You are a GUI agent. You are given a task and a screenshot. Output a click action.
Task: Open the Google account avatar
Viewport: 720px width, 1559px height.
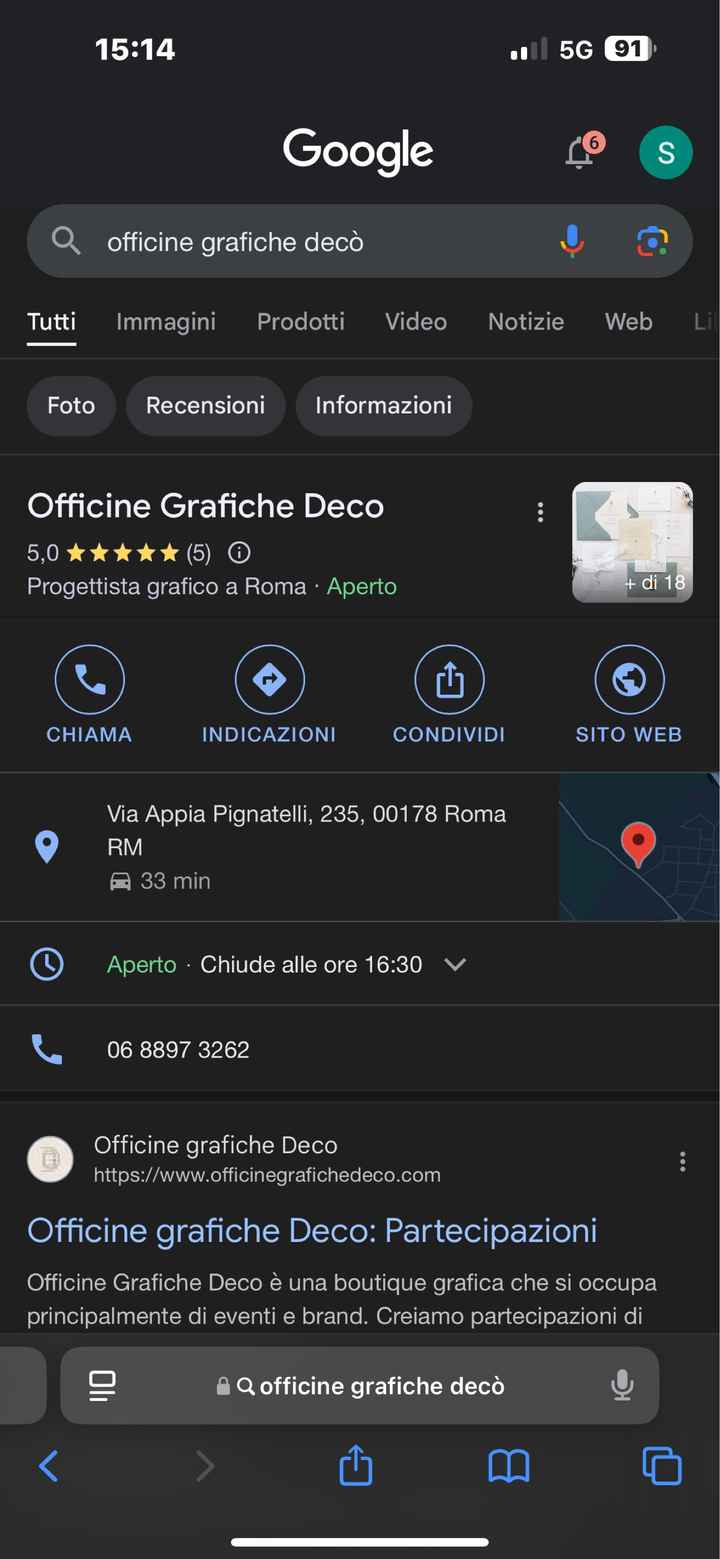665,153
